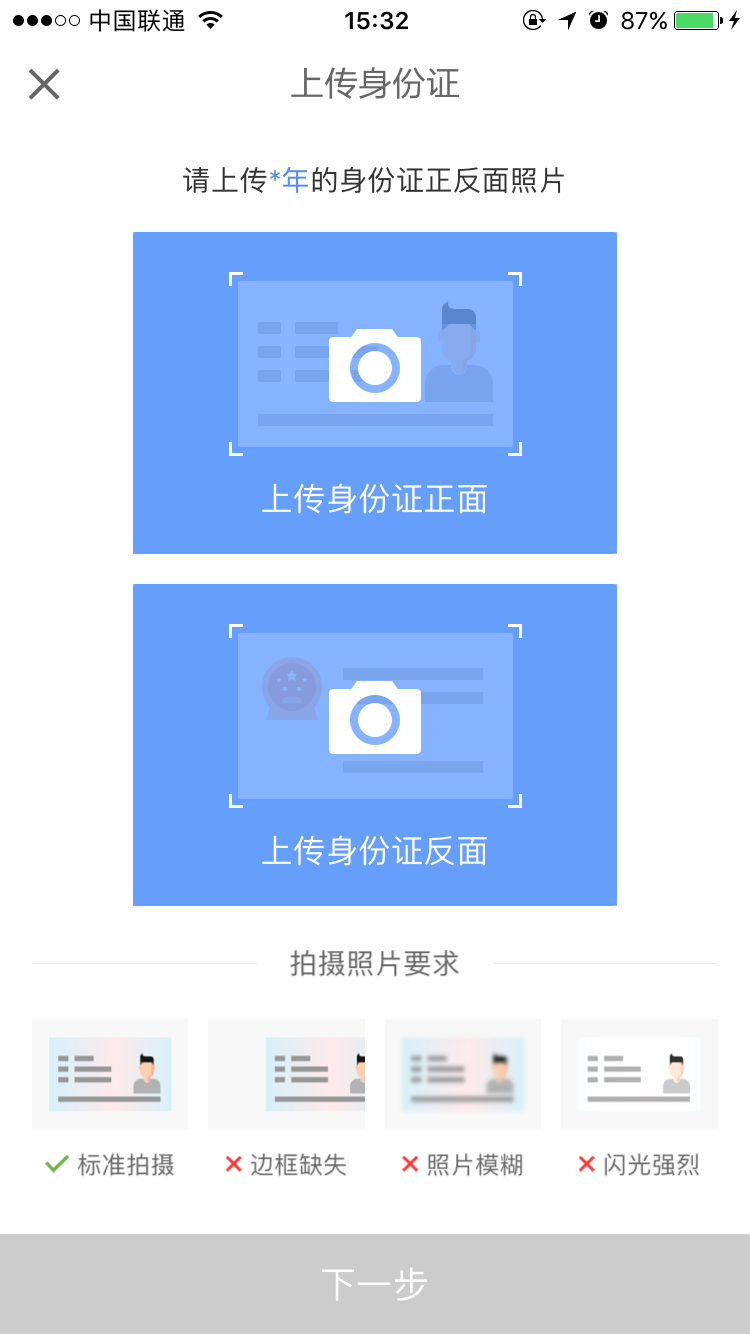
Task: Tap the 下一步 button
Action: tap(375, 1284)
